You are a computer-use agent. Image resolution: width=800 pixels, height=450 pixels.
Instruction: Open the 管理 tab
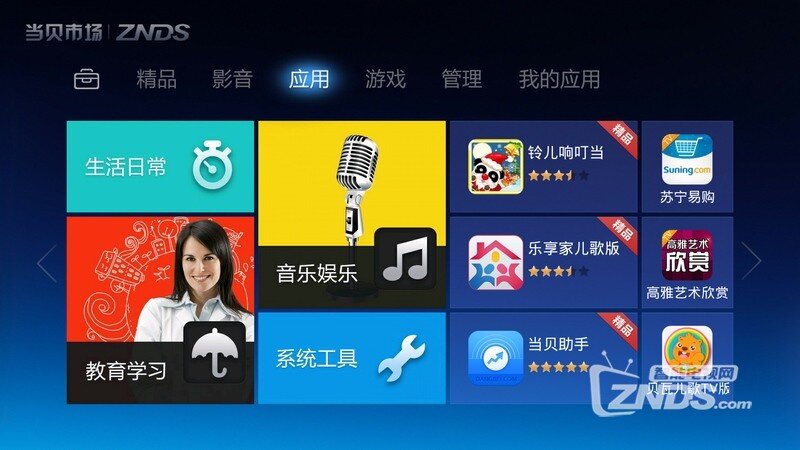pyautogui.click(x=462, y=80)
